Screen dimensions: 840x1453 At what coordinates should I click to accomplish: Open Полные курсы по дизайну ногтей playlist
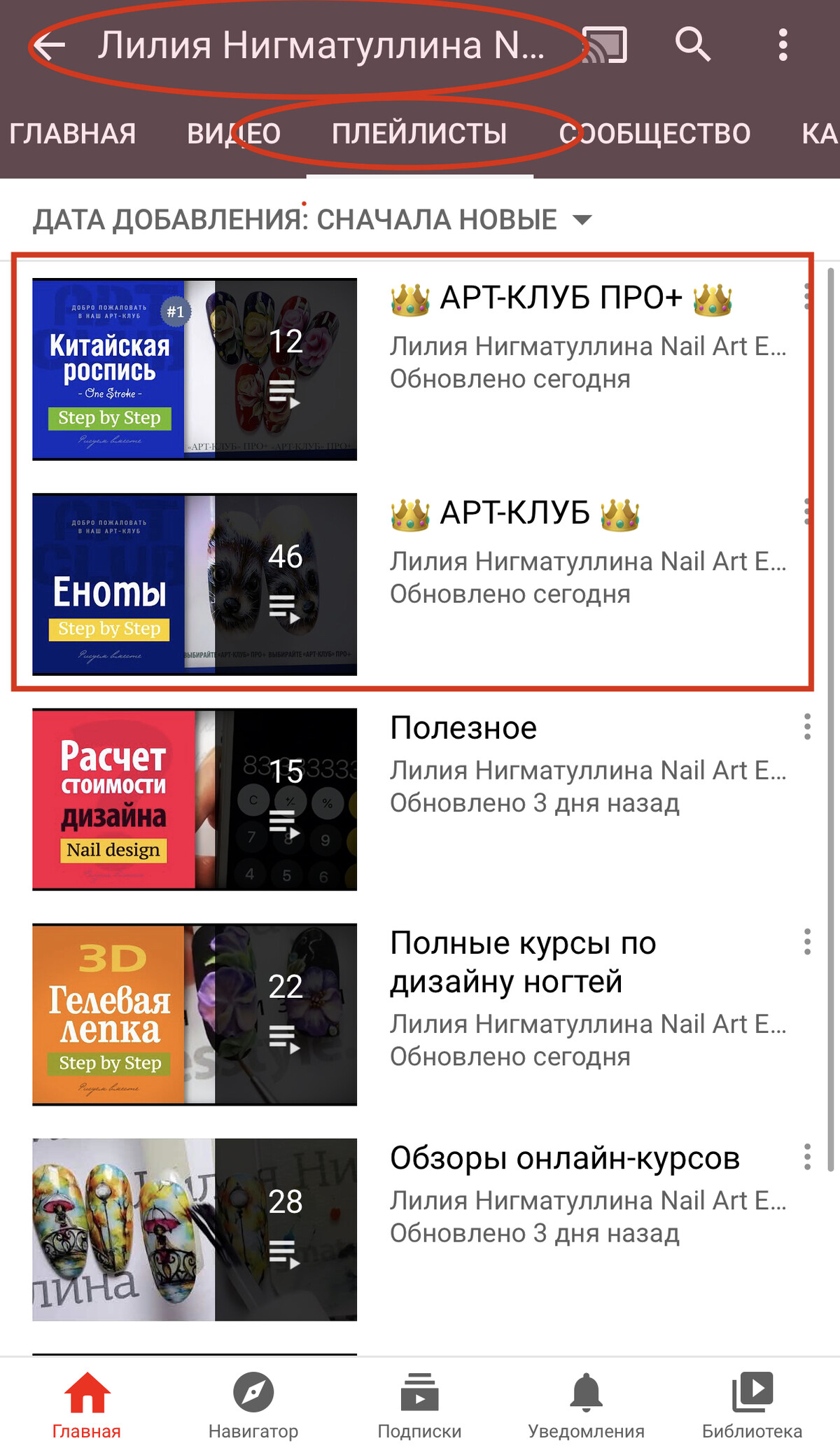point(195,1014)
